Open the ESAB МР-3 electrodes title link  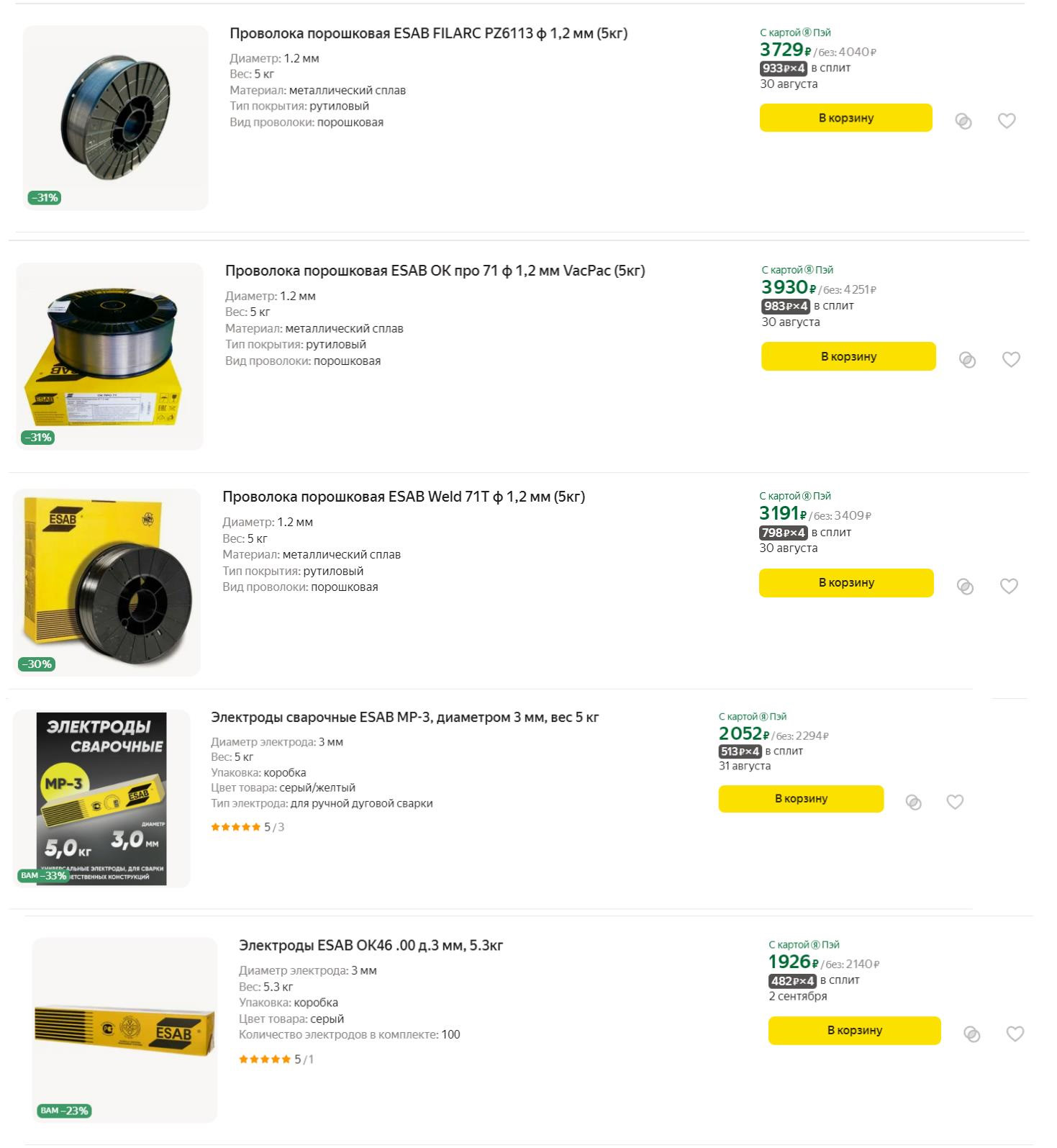click(404, 718)
